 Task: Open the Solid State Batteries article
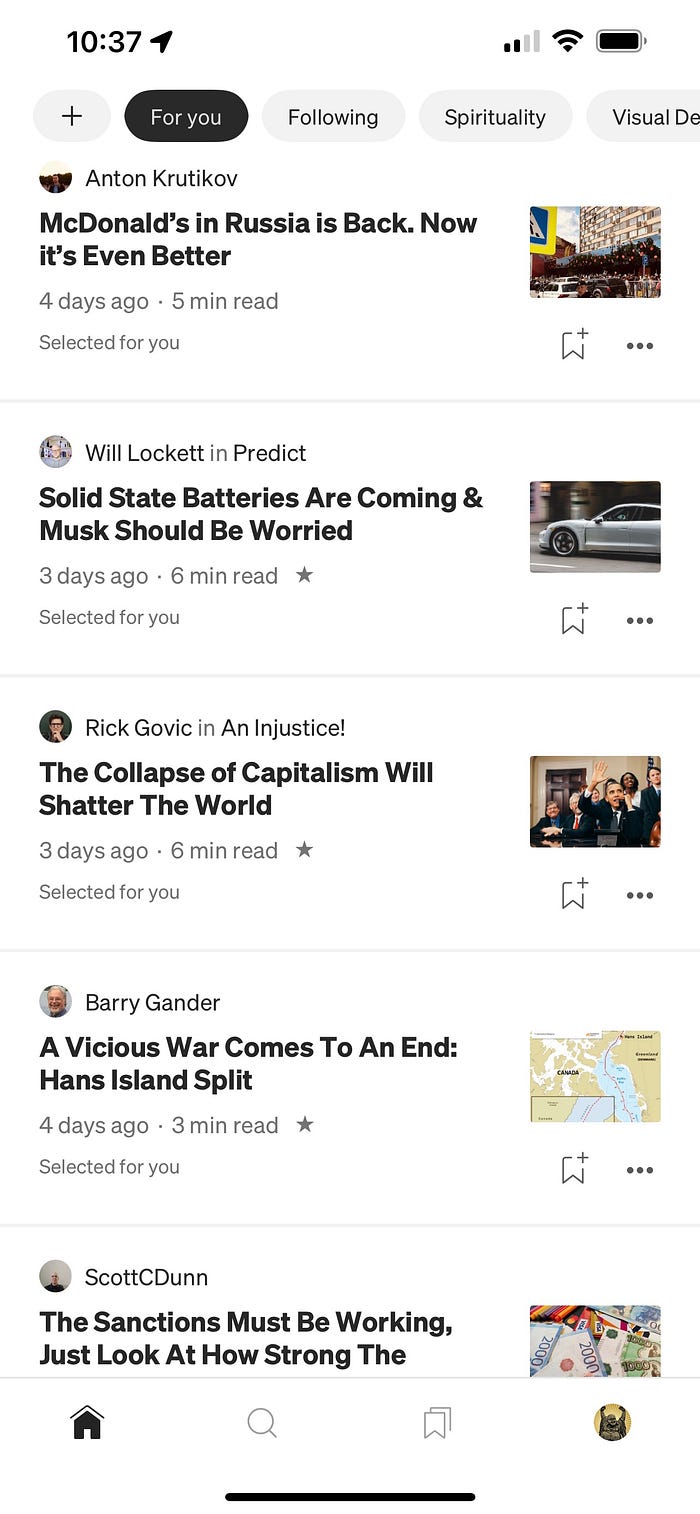(x=261, y=514)
